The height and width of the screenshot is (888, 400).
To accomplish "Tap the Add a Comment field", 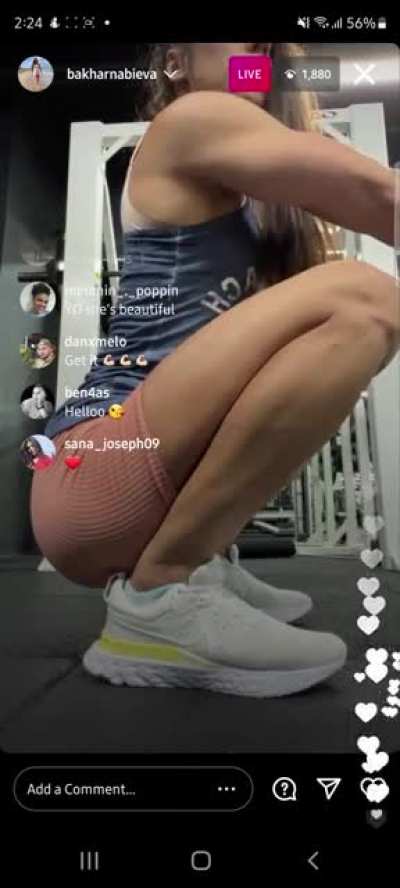I will click(x=133, y=789).
